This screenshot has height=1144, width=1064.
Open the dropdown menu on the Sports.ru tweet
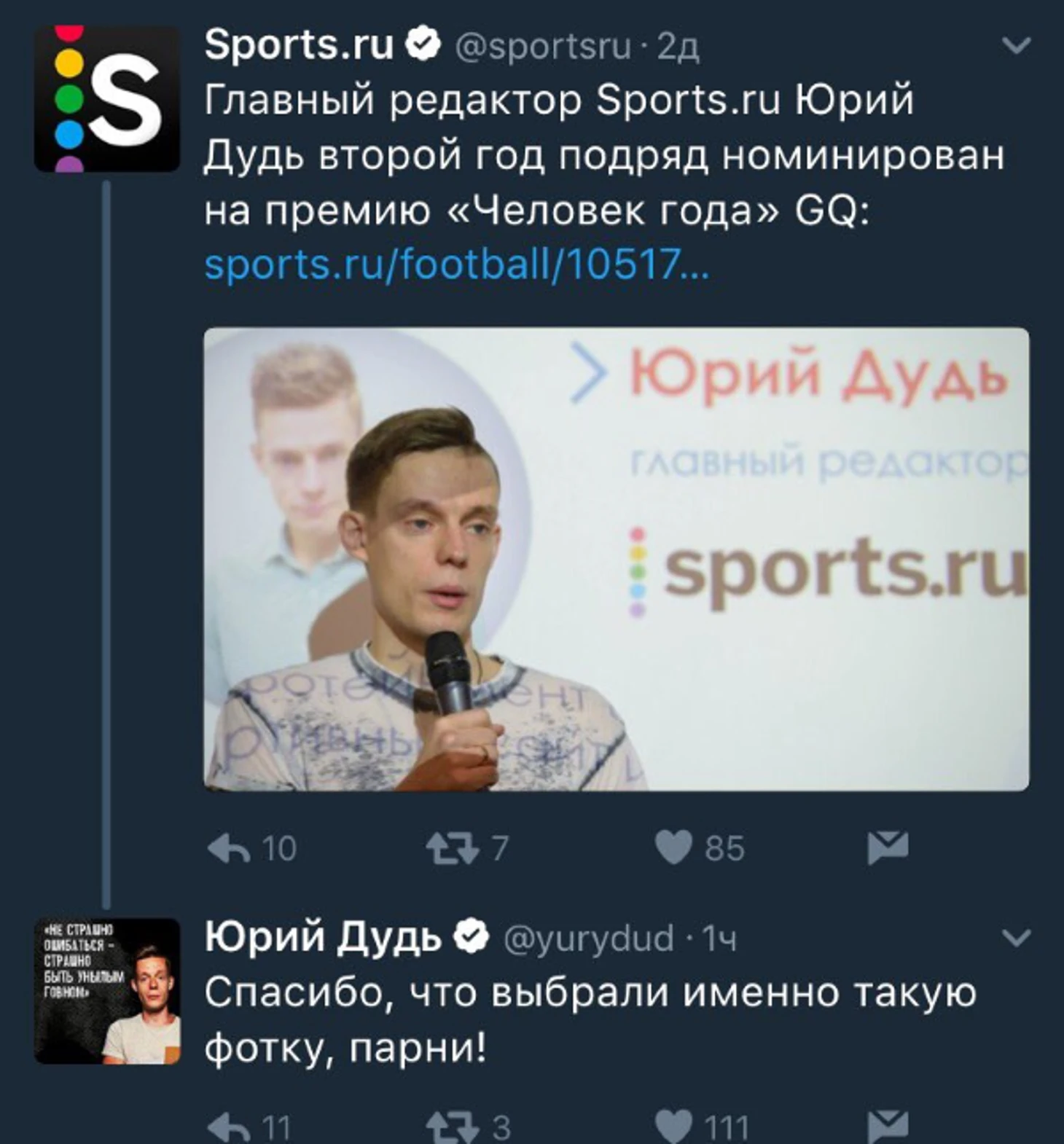[x=1016, y=45]
